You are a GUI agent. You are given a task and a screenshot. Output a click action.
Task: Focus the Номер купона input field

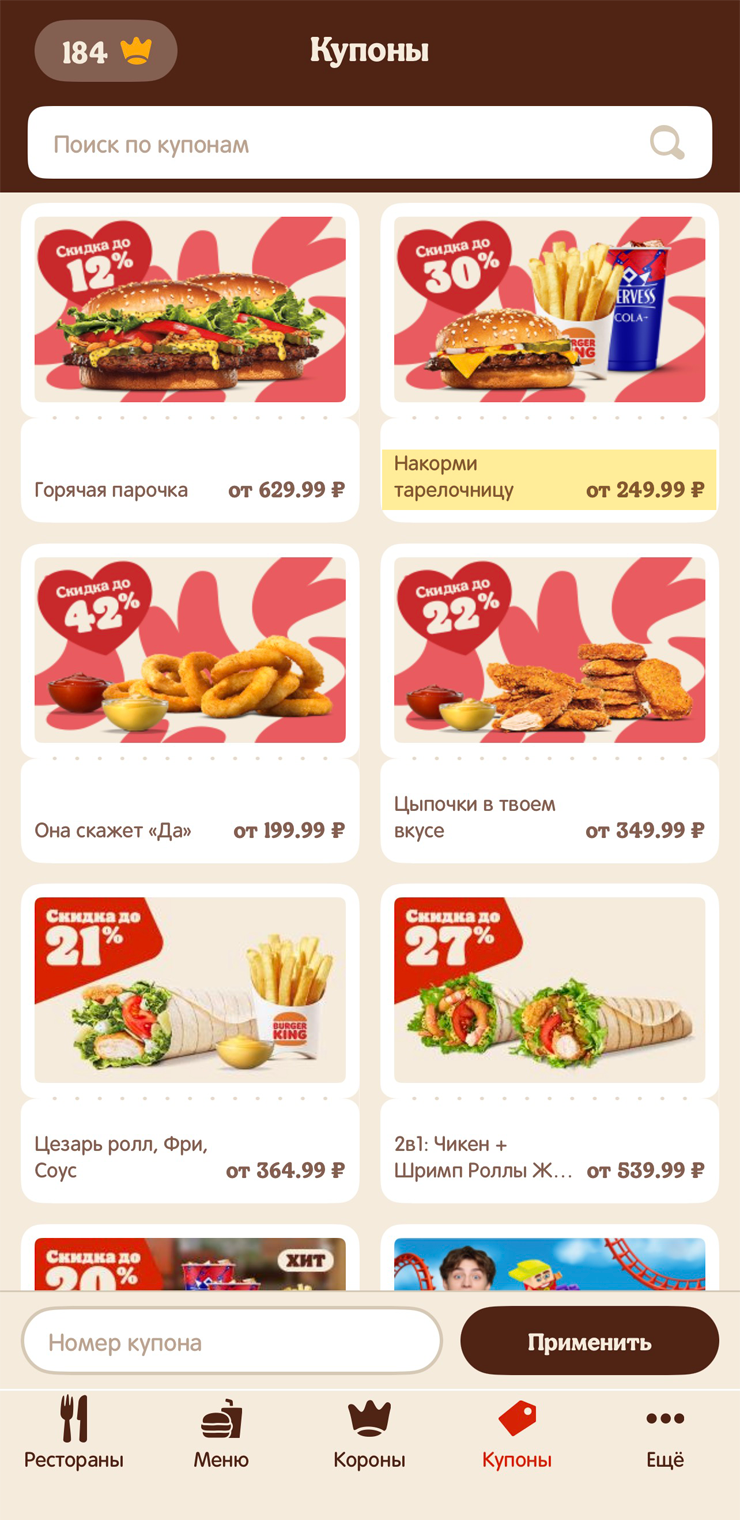pos(232,1341)
